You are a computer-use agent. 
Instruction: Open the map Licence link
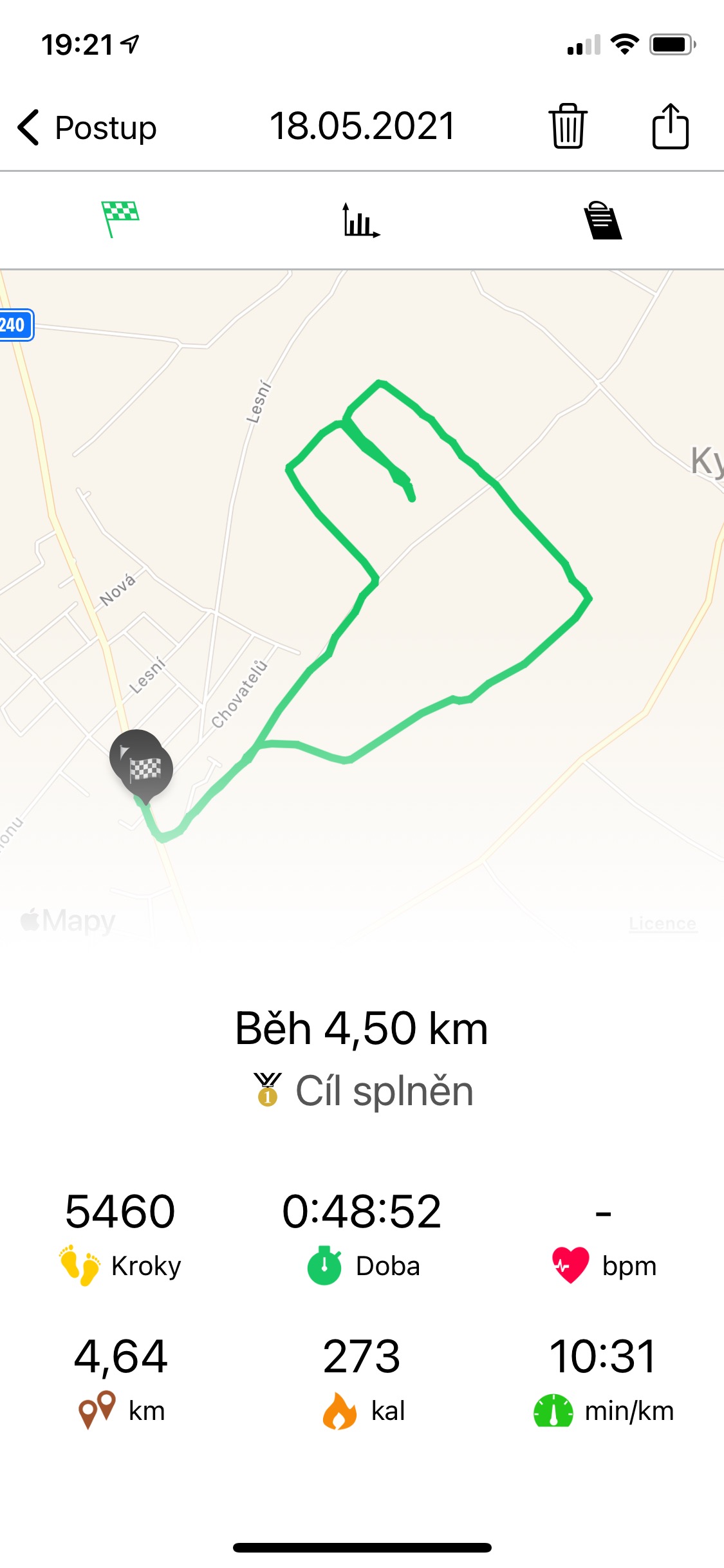coord(663,924)
